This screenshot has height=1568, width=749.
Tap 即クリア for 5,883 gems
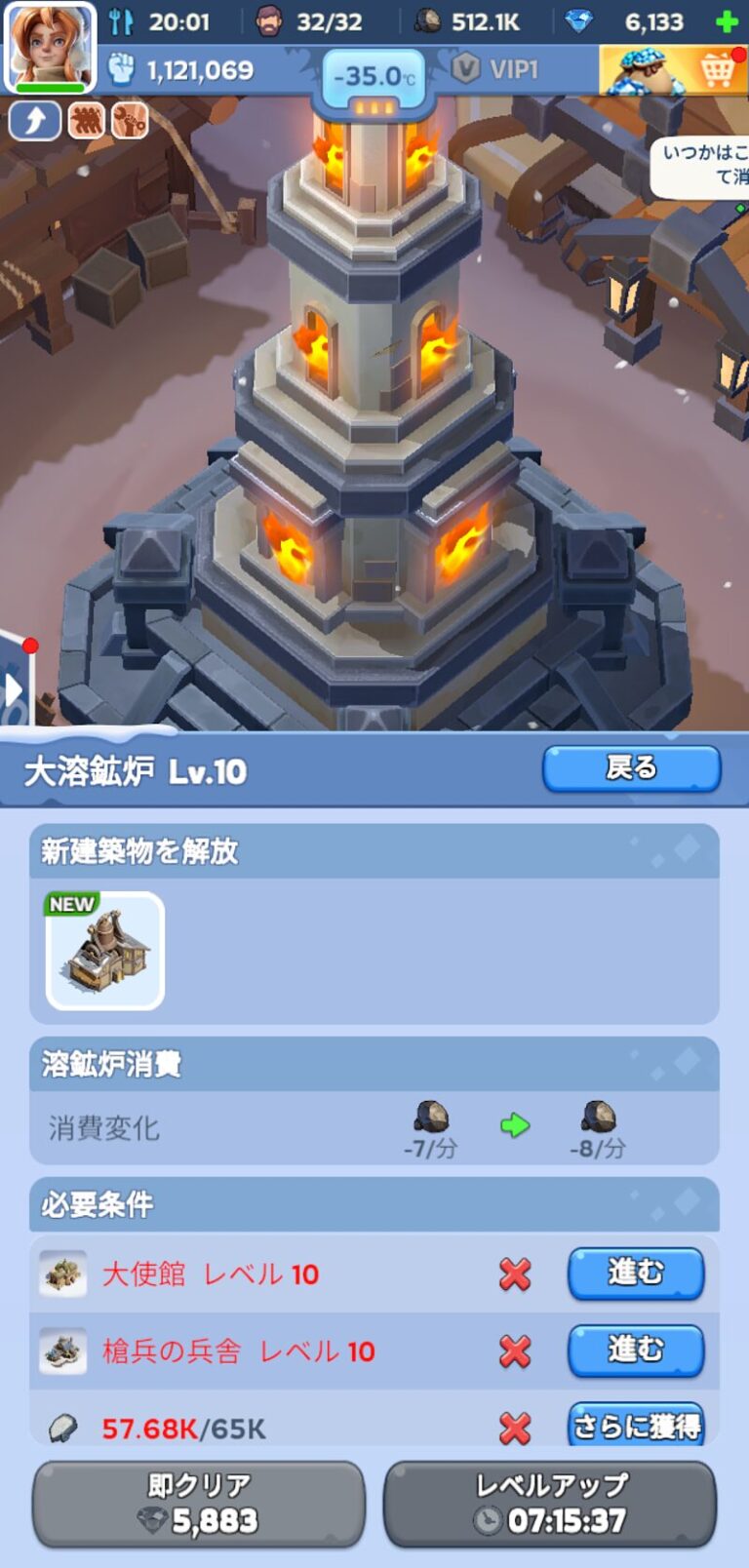(x=199, y=1504)
